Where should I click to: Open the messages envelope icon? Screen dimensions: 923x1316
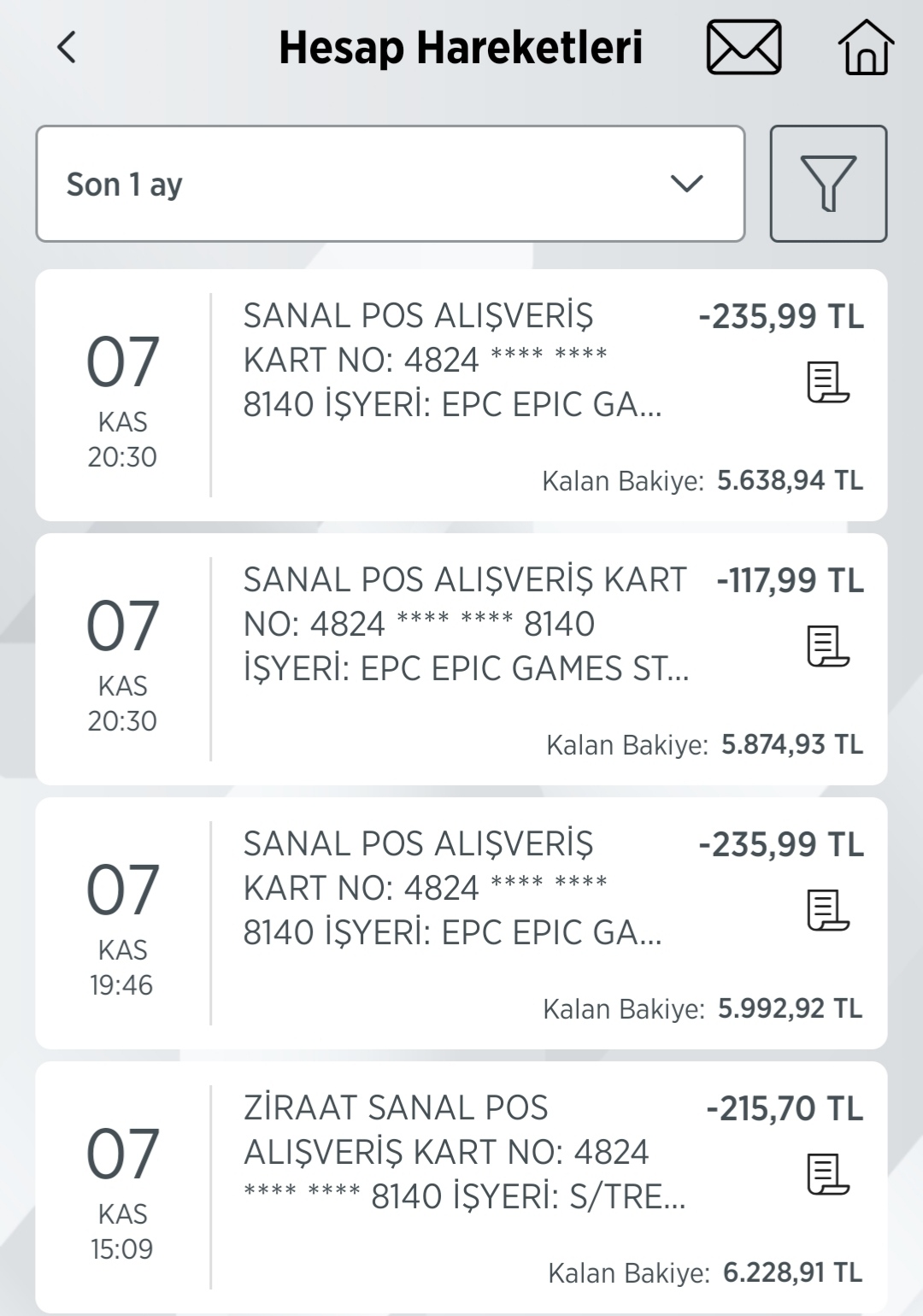pos(744,48)
